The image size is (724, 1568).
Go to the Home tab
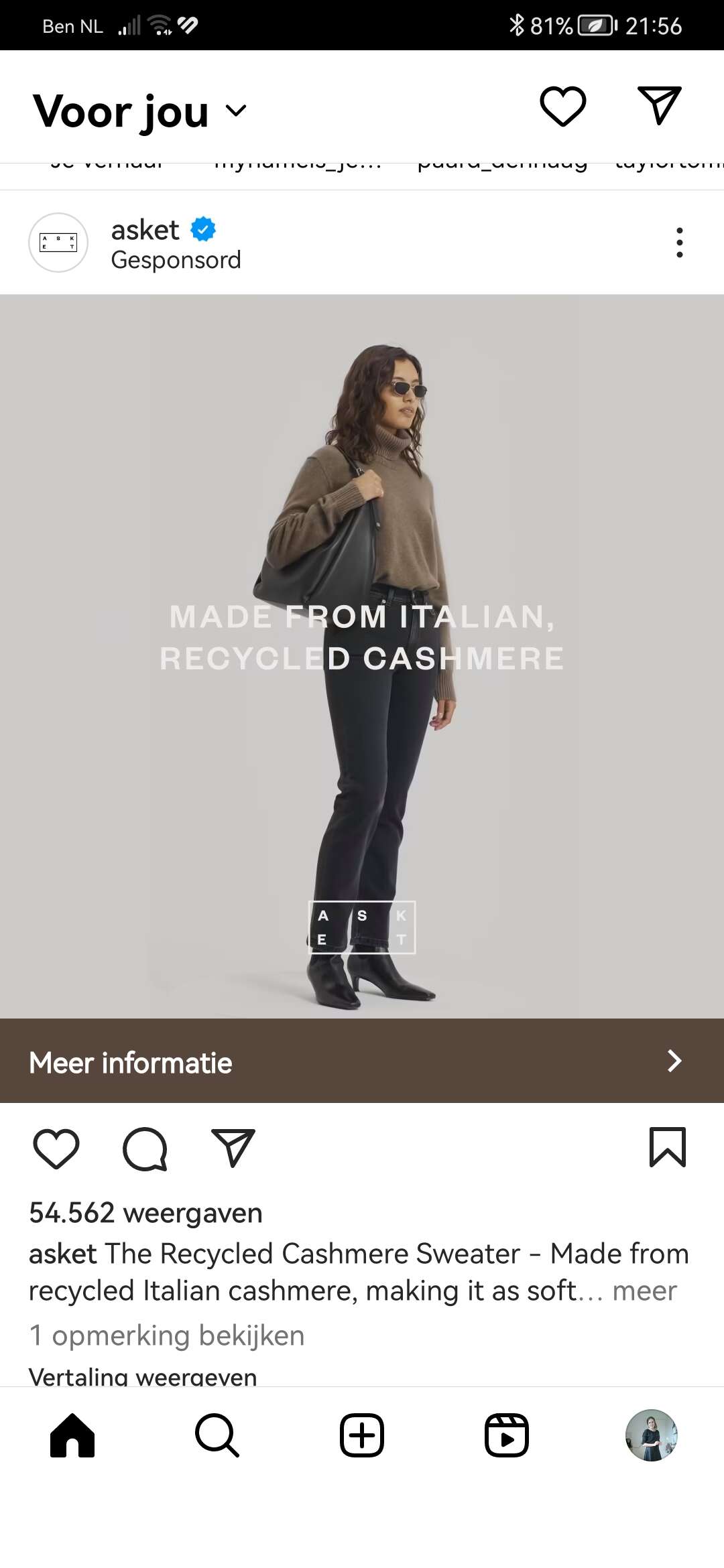(x=72, y=1435)
